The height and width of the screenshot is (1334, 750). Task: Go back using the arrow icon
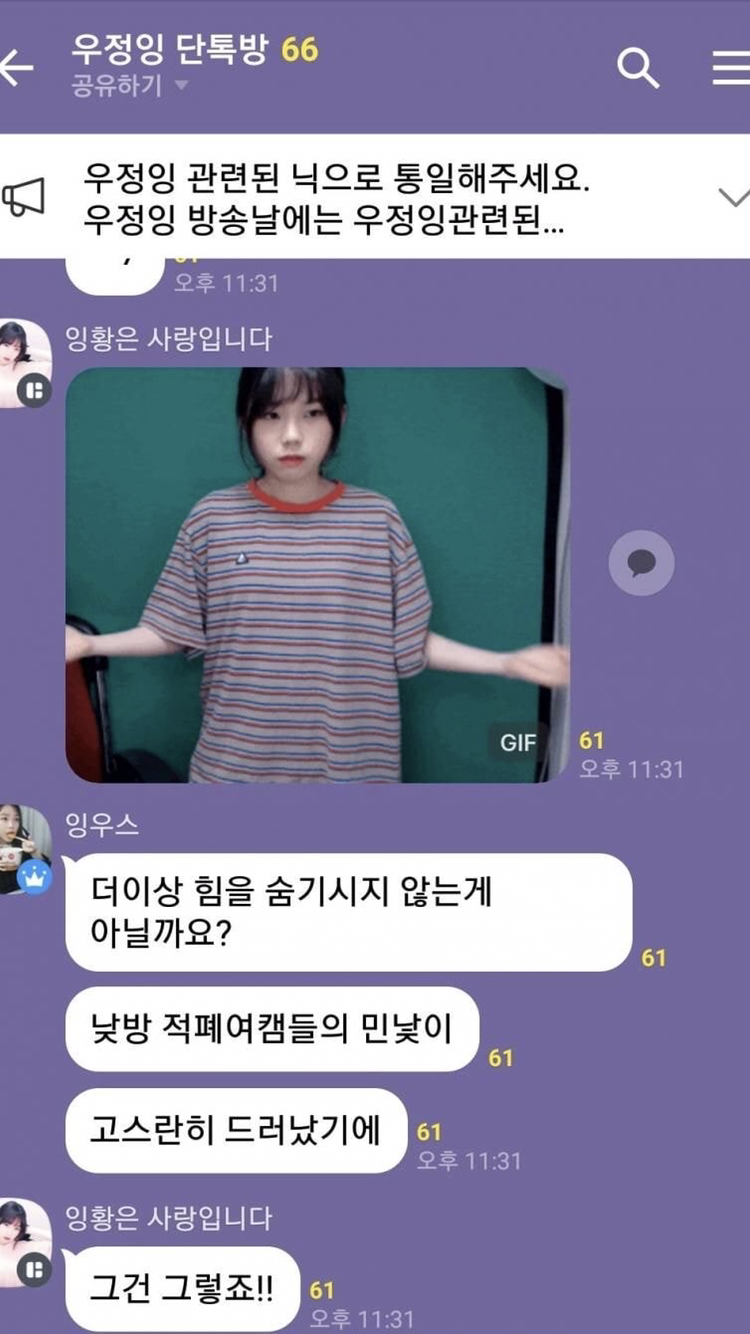coord(17,68)
